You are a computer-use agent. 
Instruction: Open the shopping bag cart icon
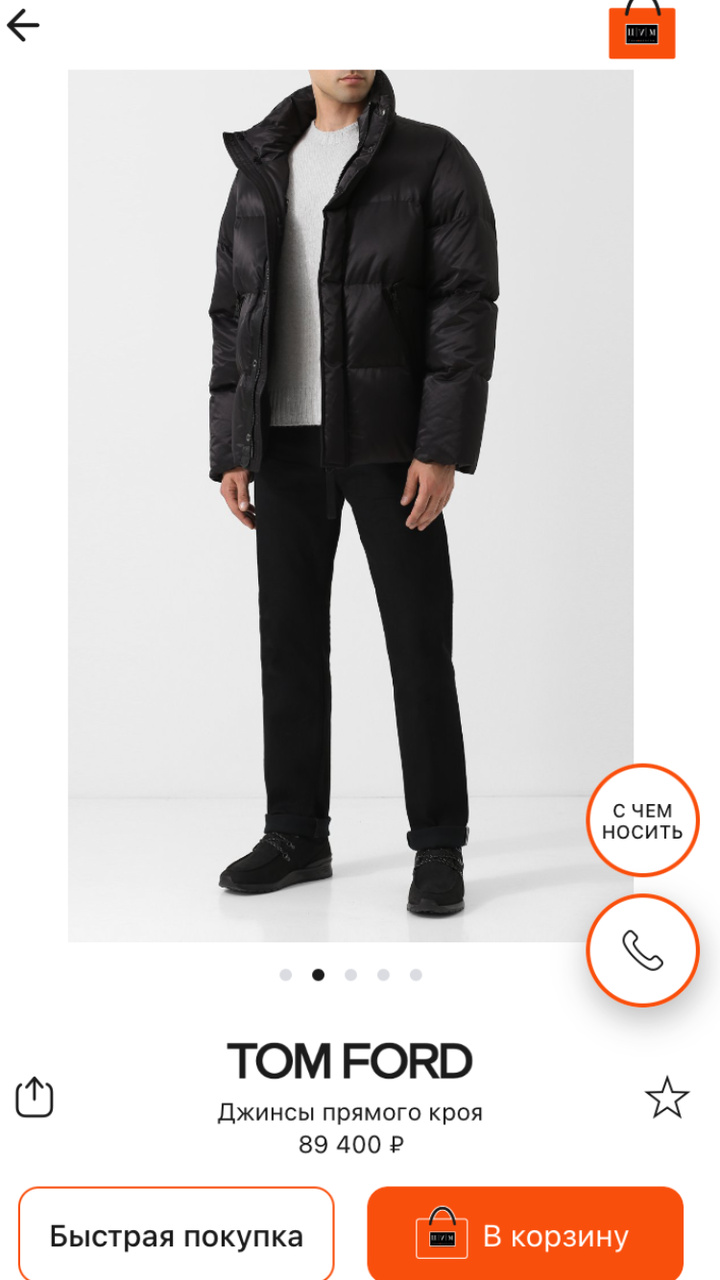pos(642,30)
